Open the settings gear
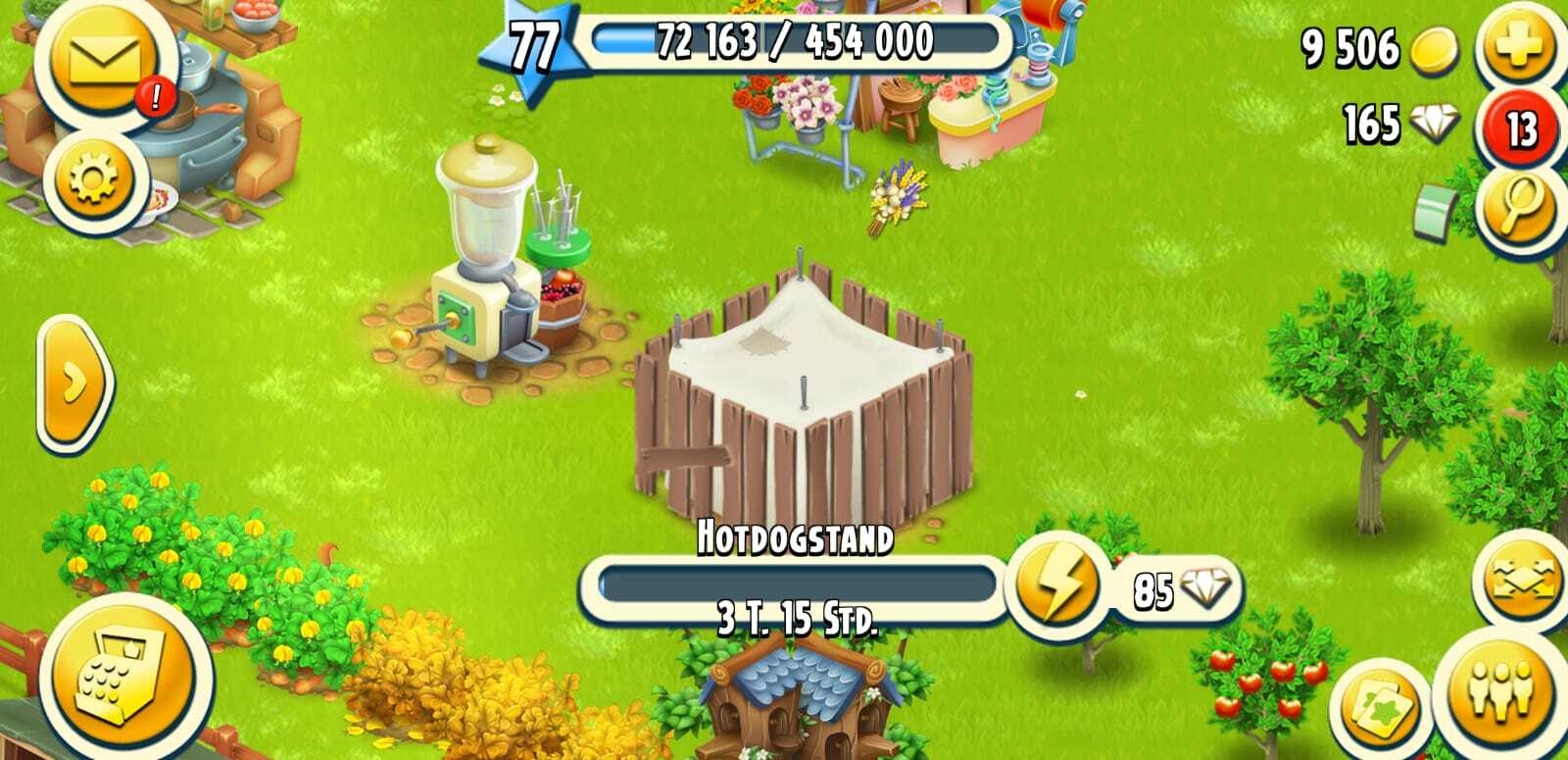 pyautogui.click(x=93, y=180)
